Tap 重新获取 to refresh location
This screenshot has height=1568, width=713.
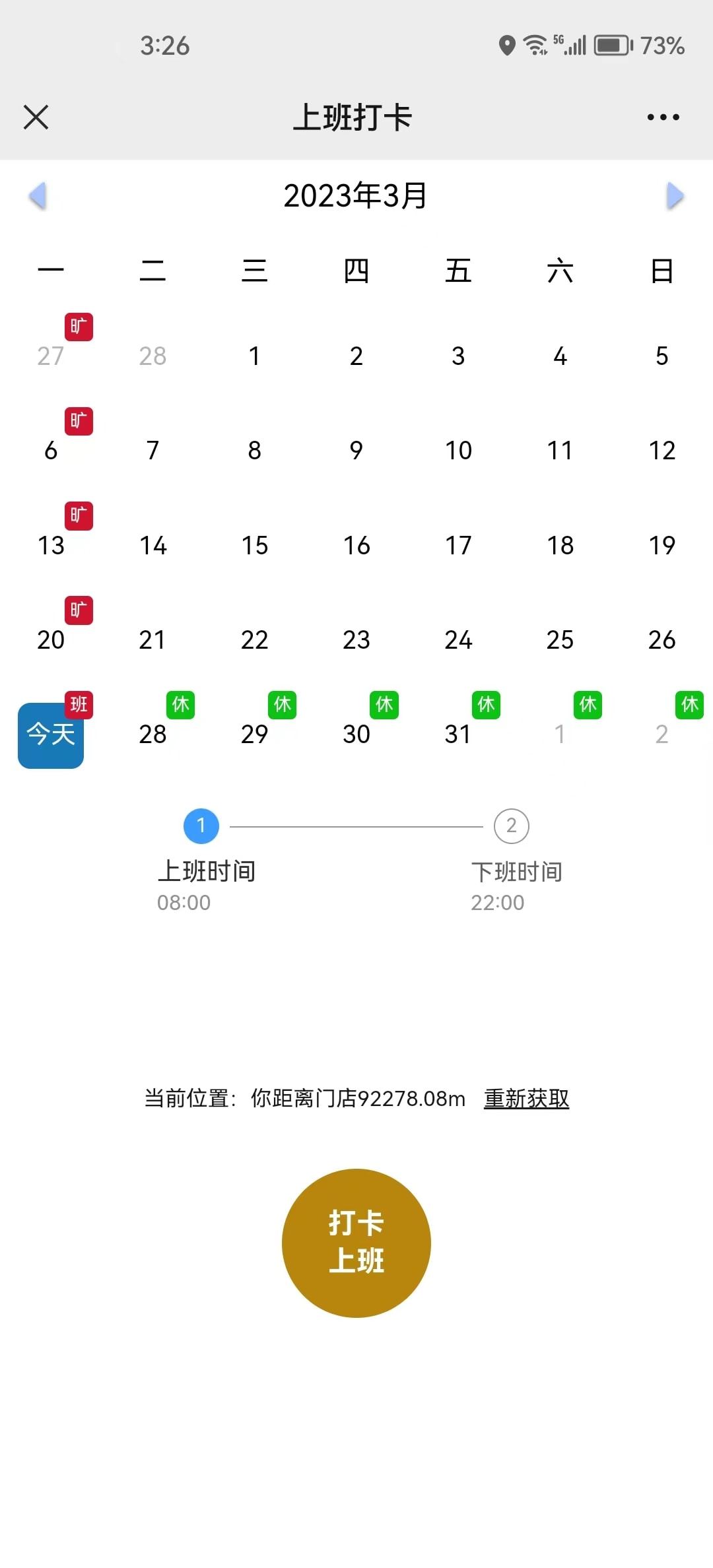(526, 1099)
